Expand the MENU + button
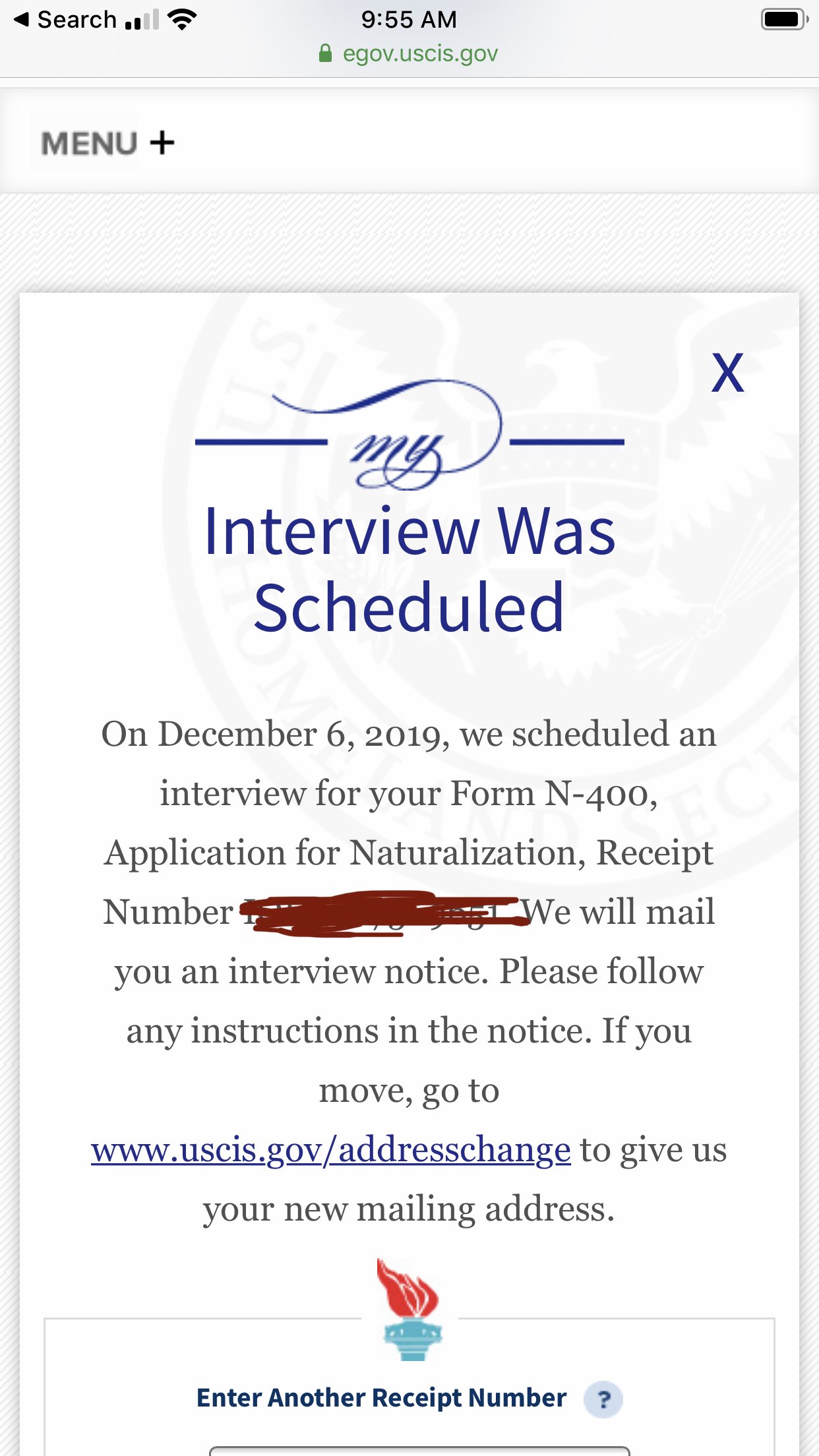The height and width of the screenshot is (1456, 819). point(107,143)
